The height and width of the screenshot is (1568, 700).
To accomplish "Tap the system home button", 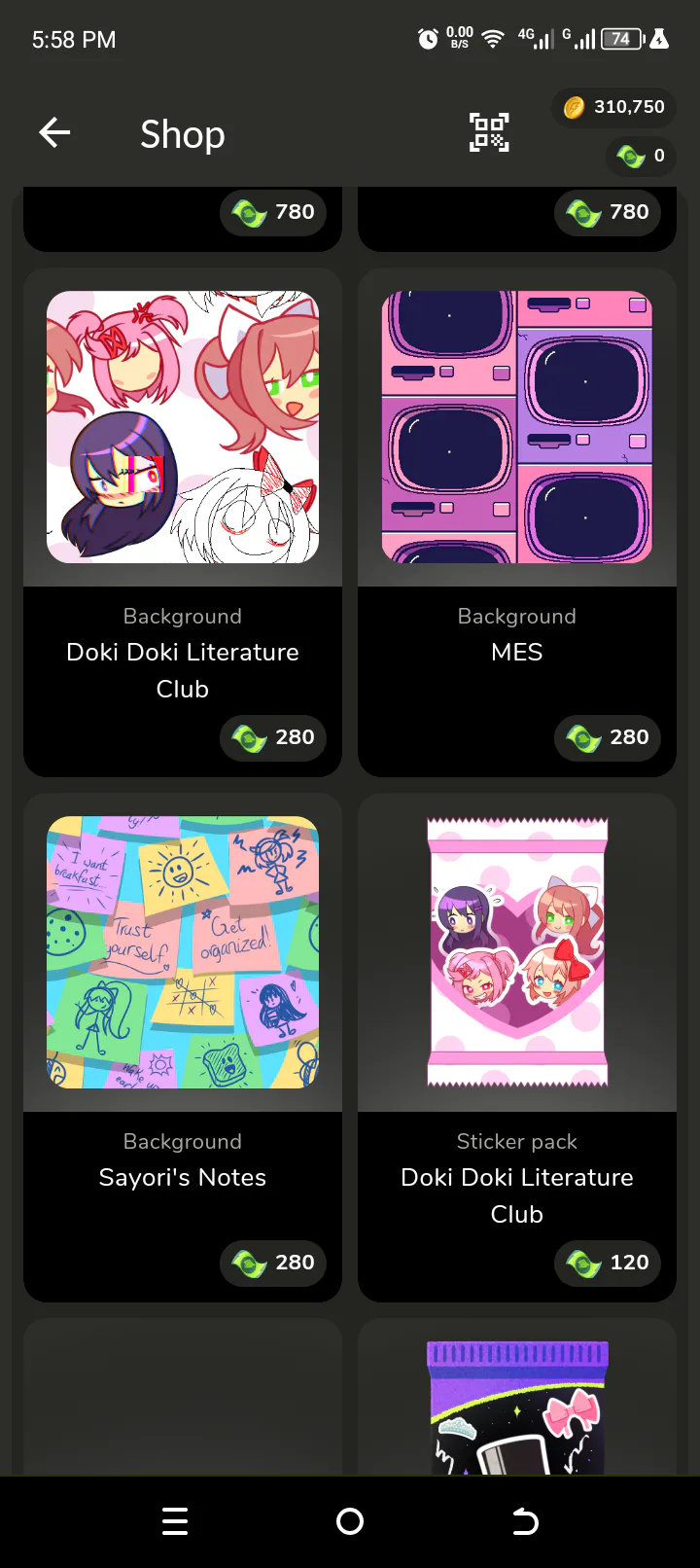I will [350, 1521].
